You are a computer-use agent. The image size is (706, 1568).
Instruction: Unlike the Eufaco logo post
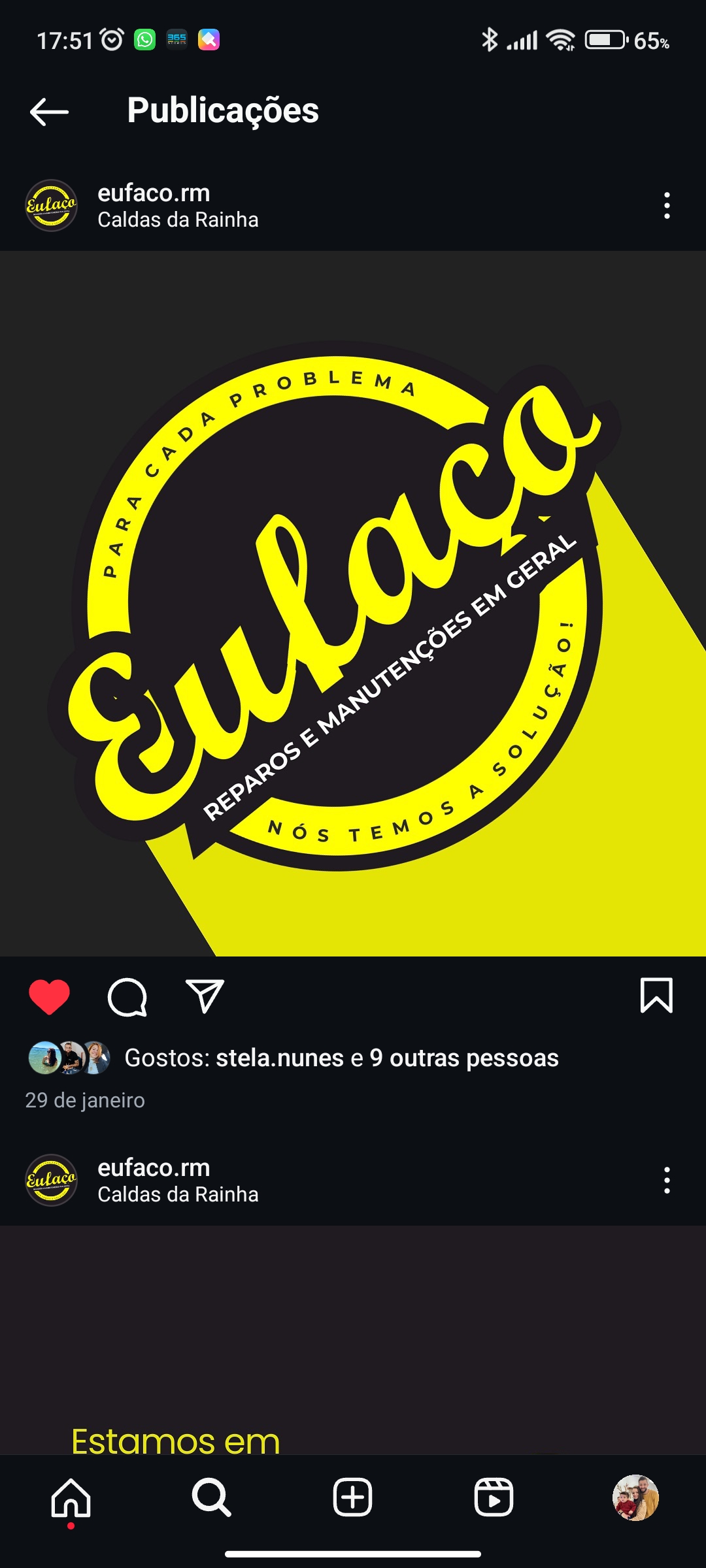pos(49,997)
